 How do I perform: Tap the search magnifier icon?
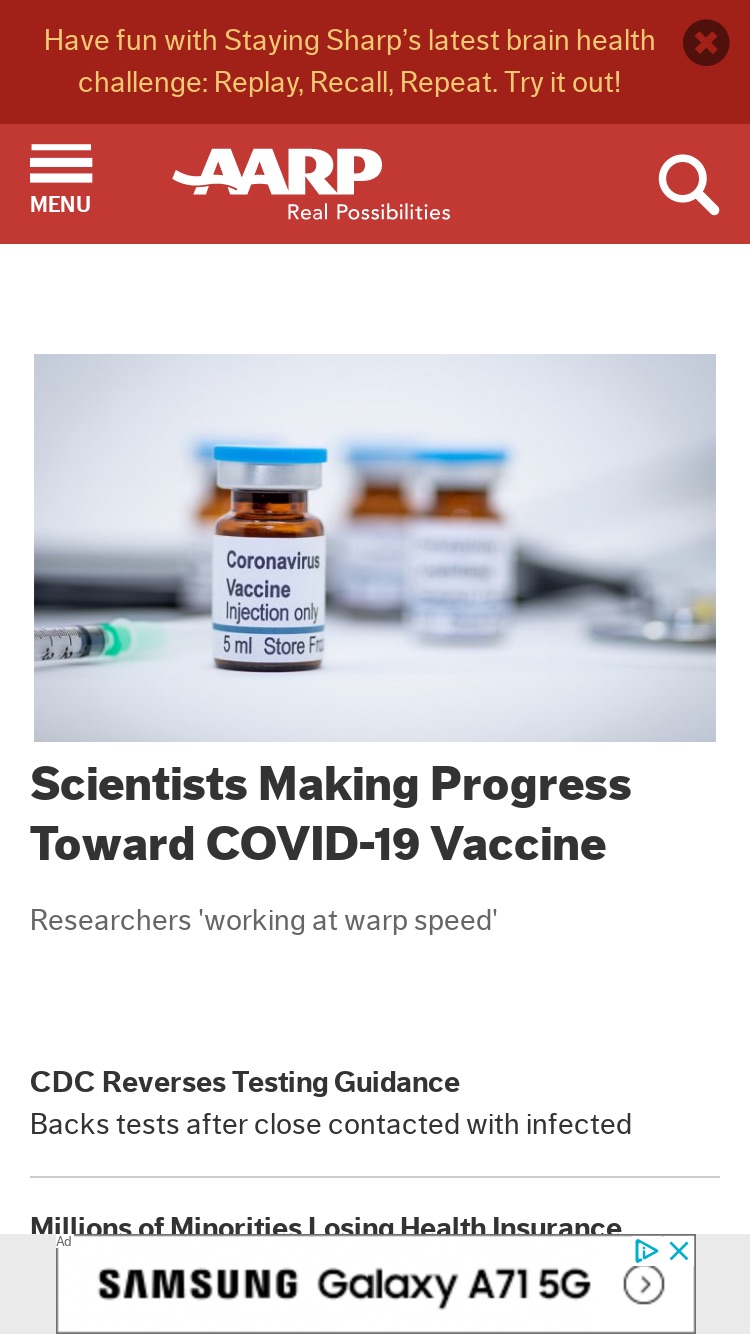click(689, 185)
